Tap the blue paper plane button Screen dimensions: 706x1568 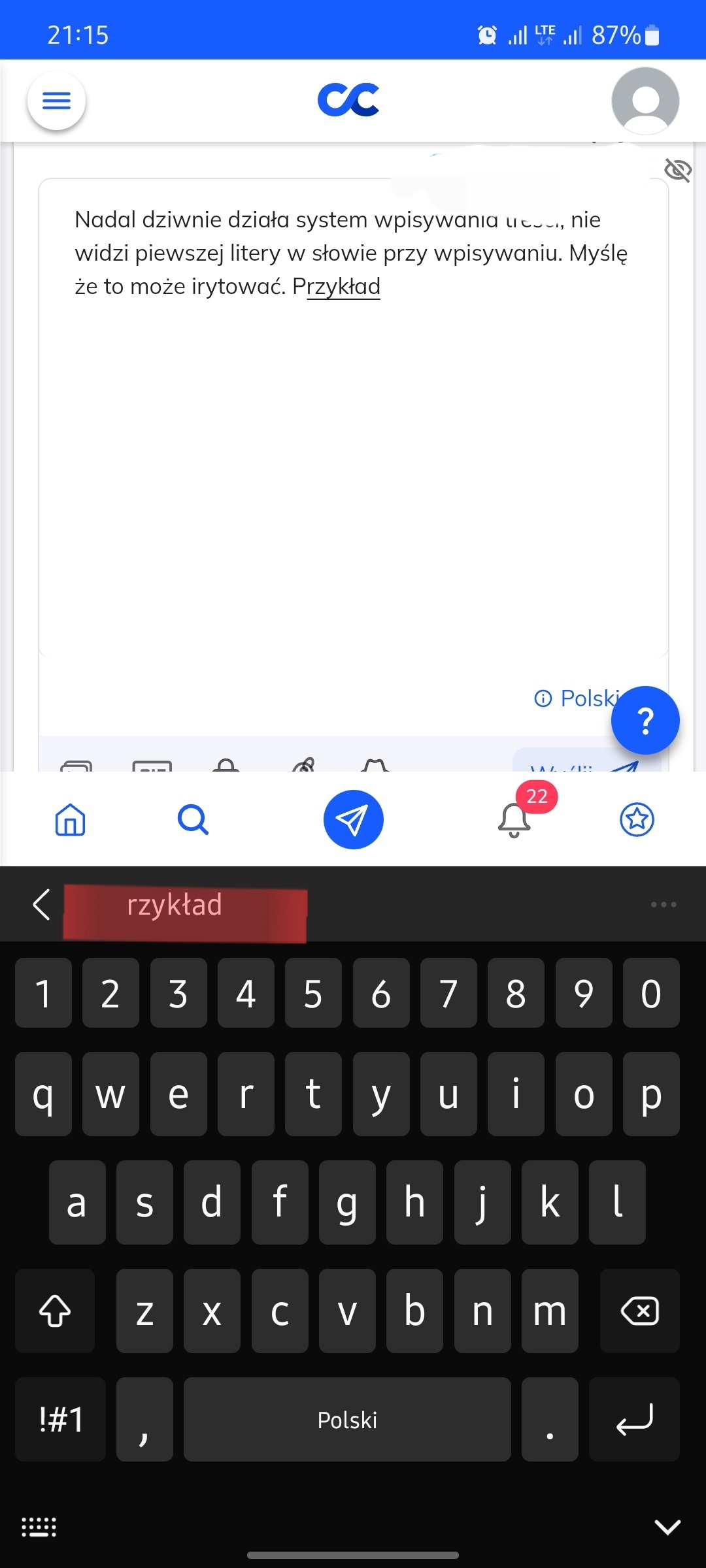[353, 819]
